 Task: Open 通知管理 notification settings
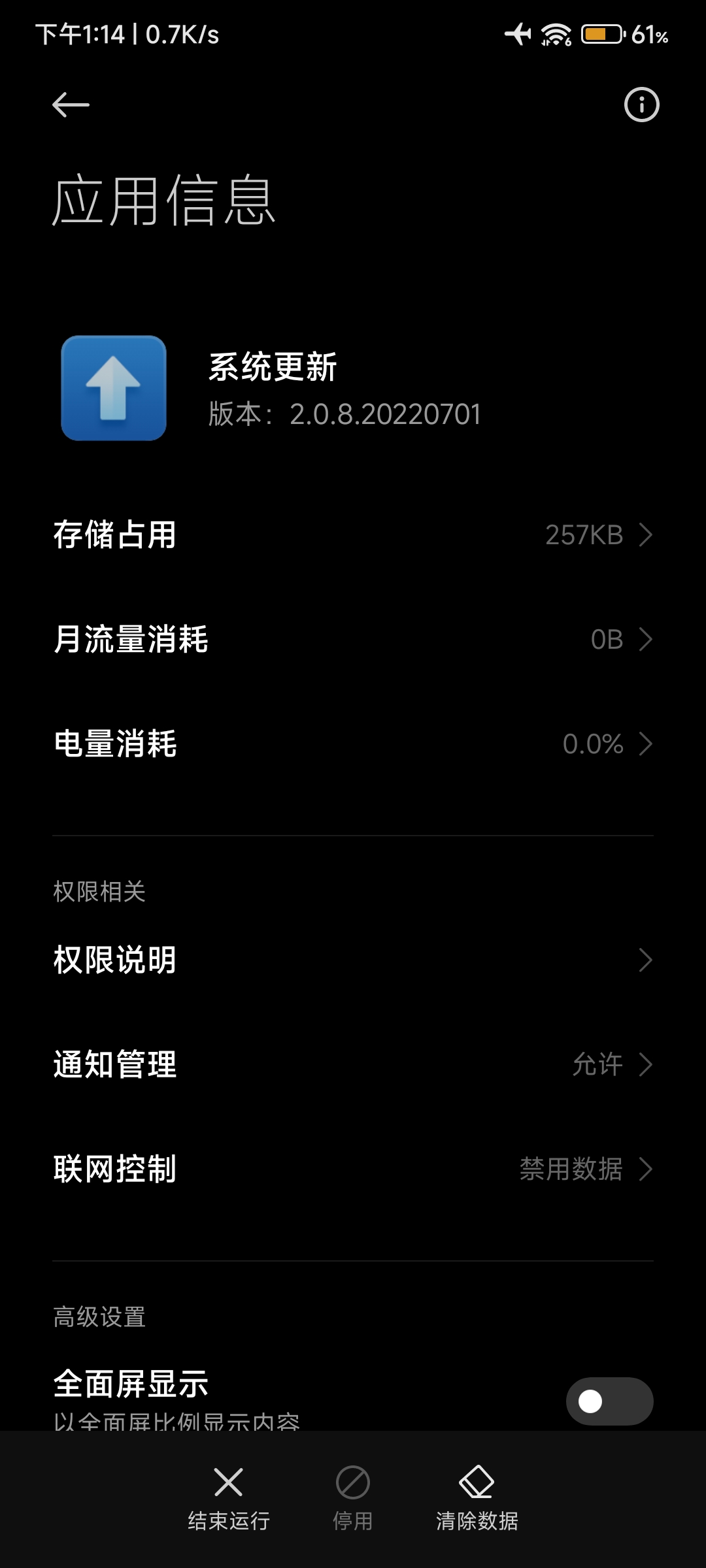[x=353, y=1064]
